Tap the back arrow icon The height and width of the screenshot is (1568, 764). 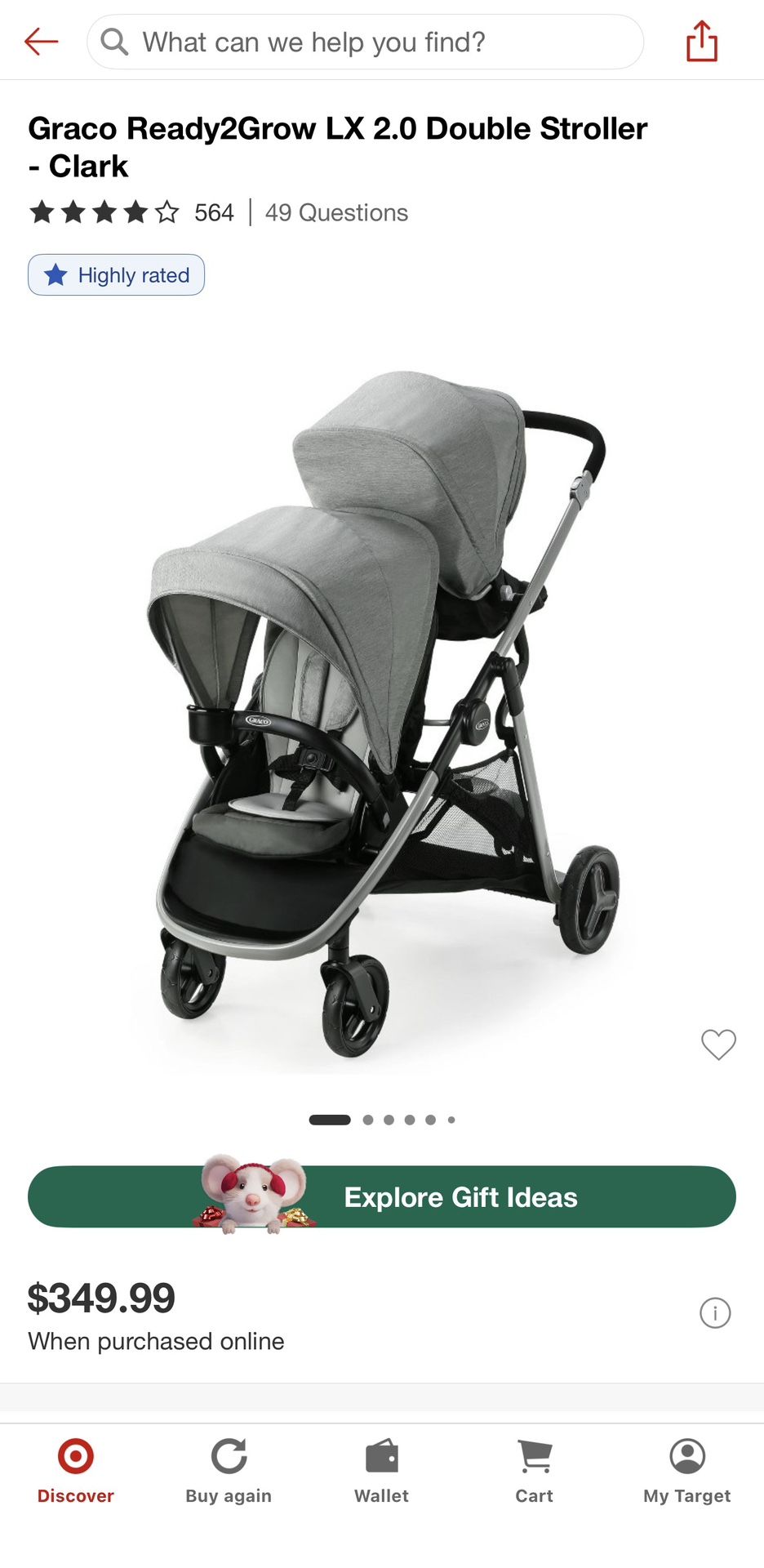[41, 42]
